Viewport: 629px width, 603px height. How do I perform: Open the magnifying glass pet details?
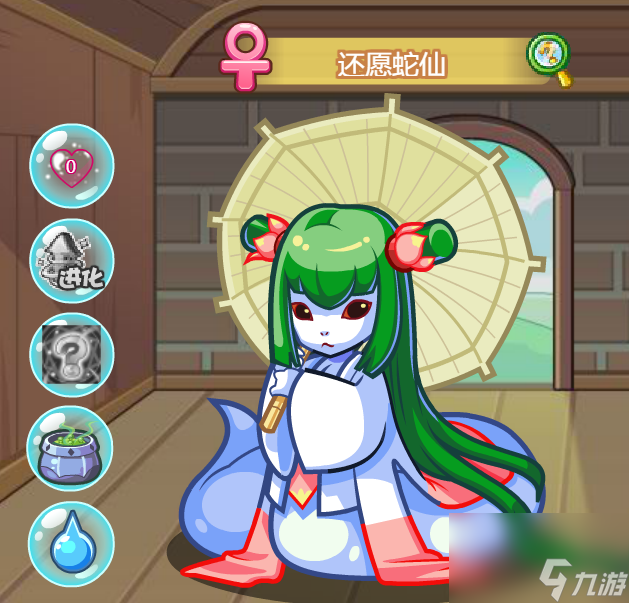pyautogui.click(x=548, y=58)
